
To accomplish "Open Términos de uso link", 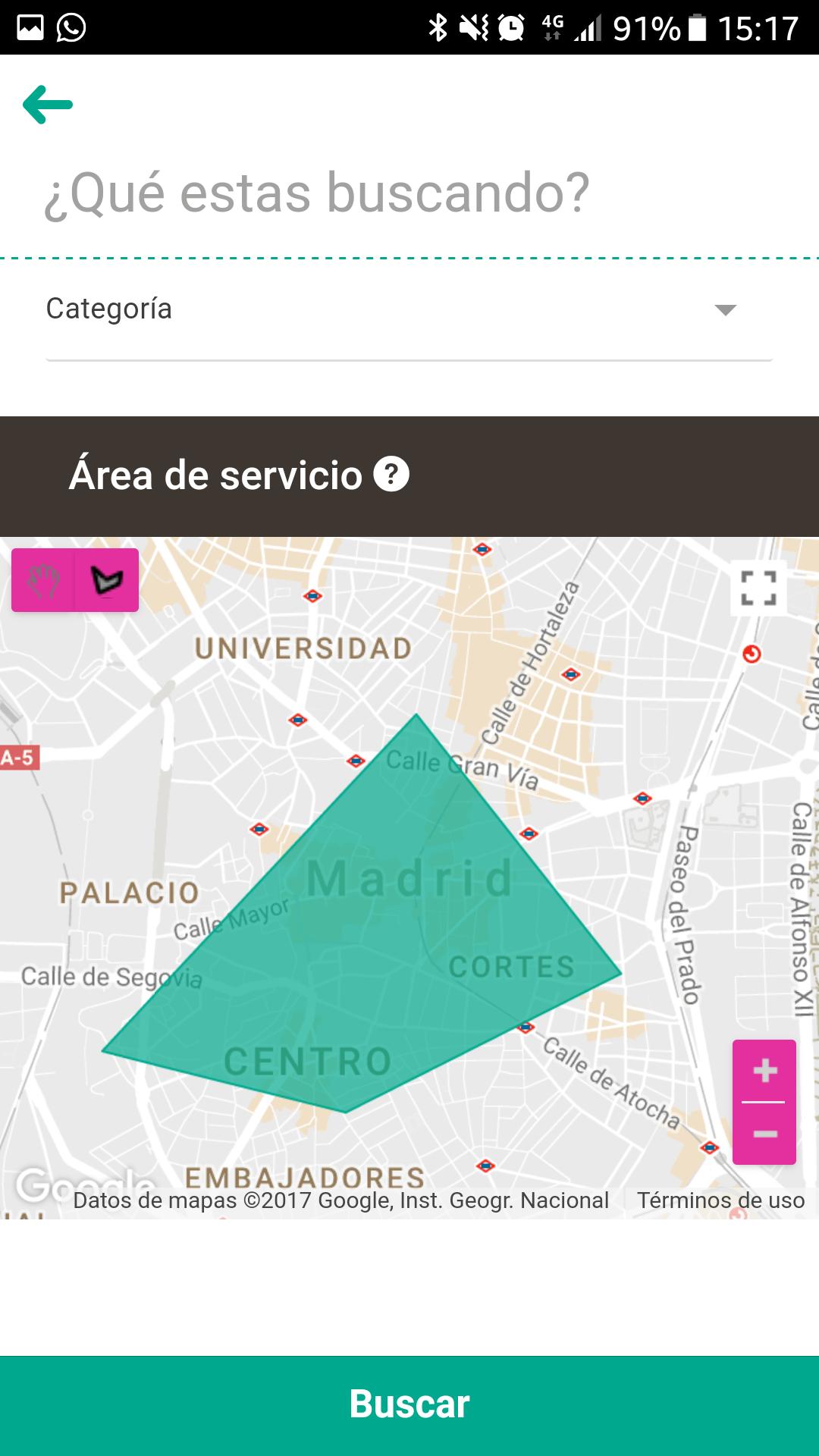I will (720, 1200).
